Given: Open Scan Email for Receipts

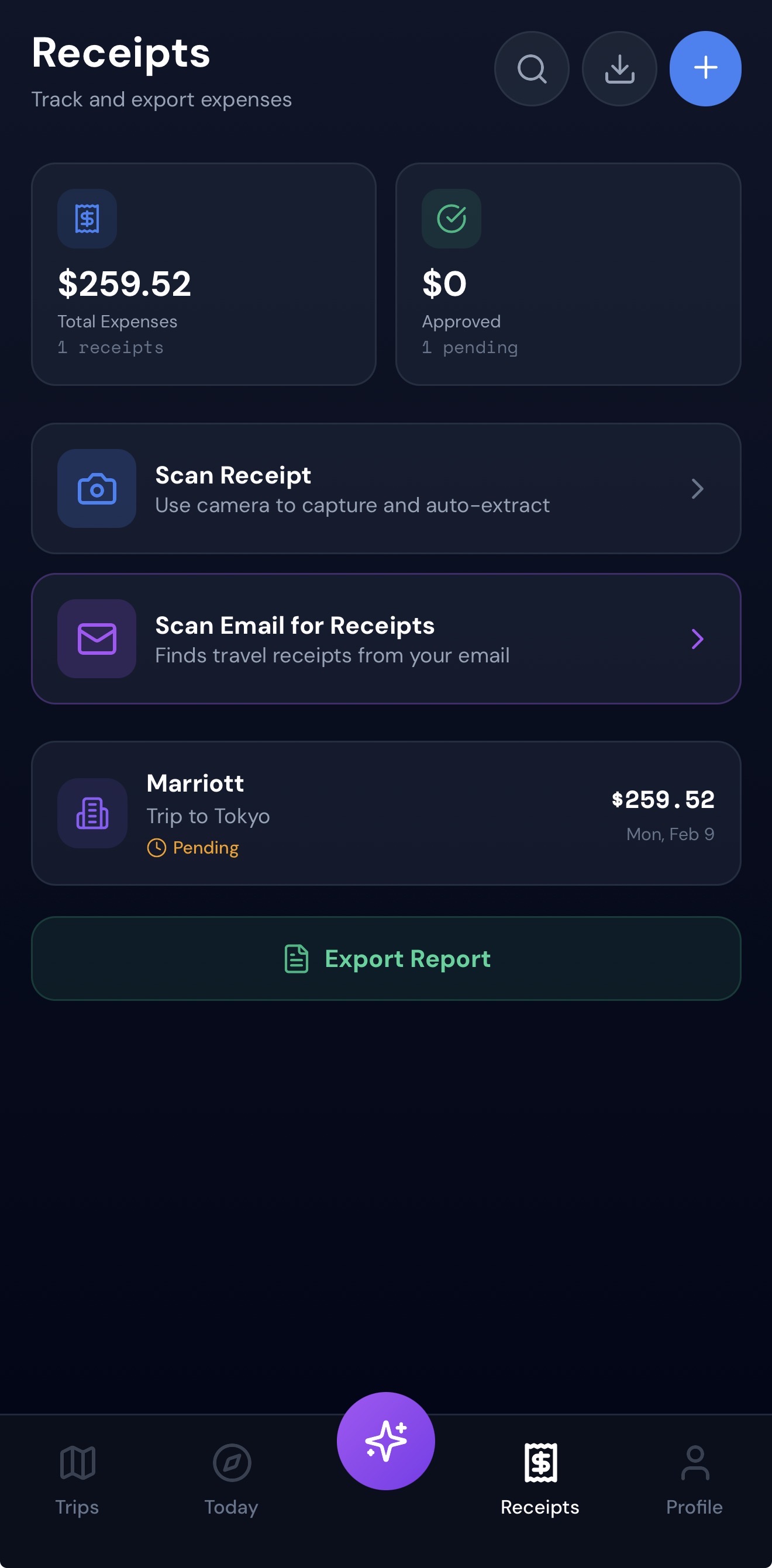Looking at the screenshot, I should pos(386,638).
